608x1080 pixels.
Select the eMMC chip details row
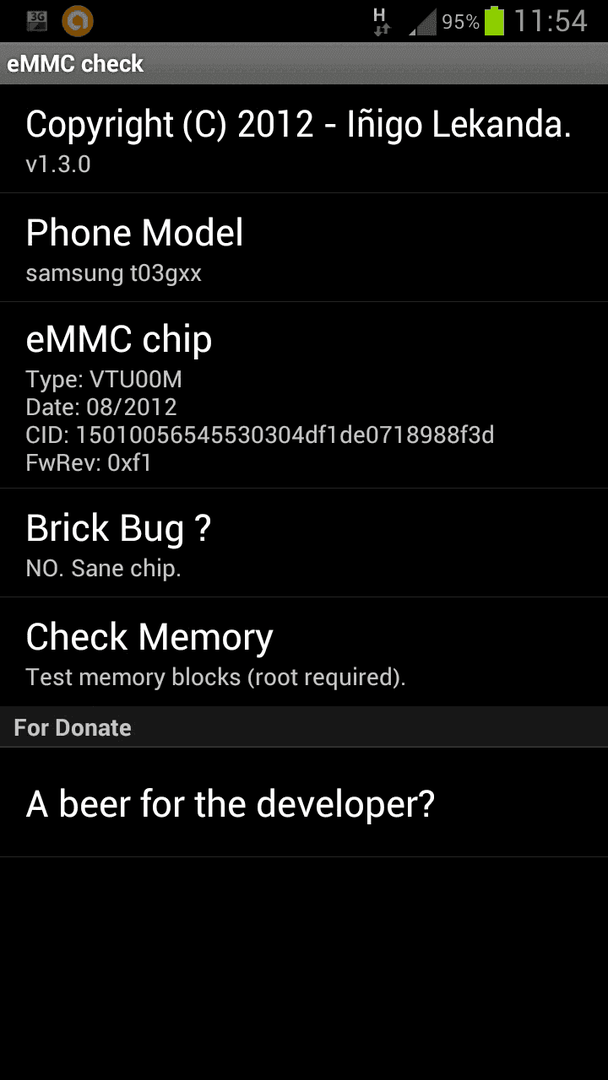point(304,395)
